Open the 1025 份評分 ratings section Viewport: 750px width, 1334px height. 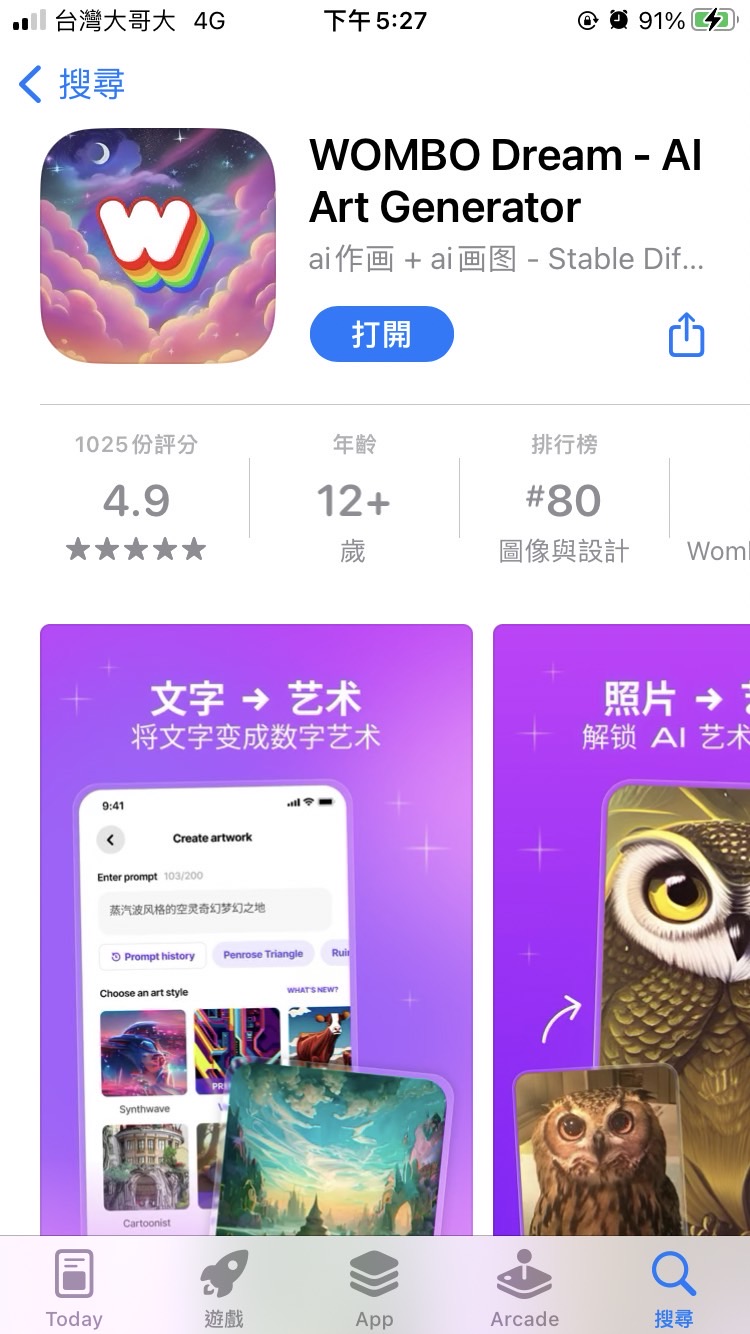[x=136, y=500]
